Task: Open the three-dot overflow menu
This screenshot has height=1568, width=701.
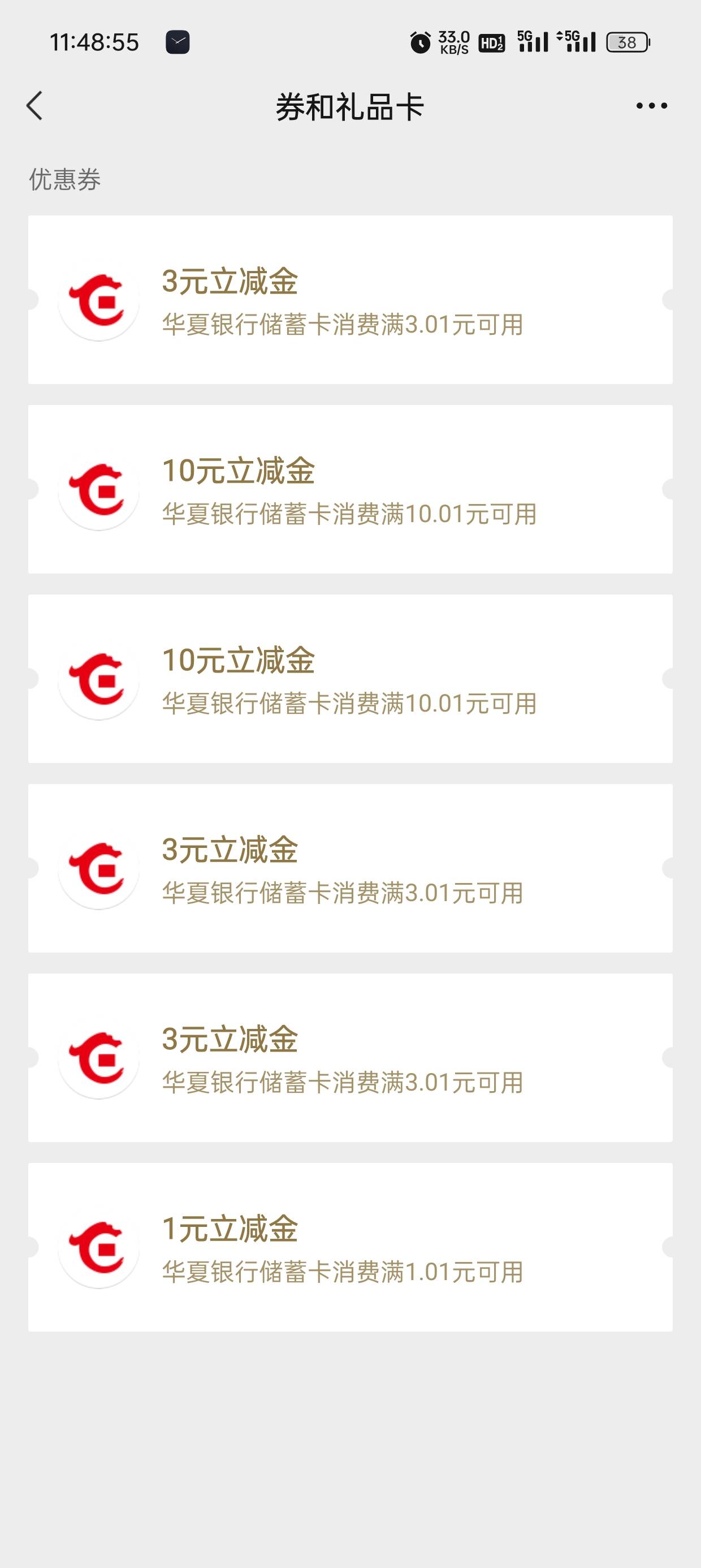Action: 651,106
